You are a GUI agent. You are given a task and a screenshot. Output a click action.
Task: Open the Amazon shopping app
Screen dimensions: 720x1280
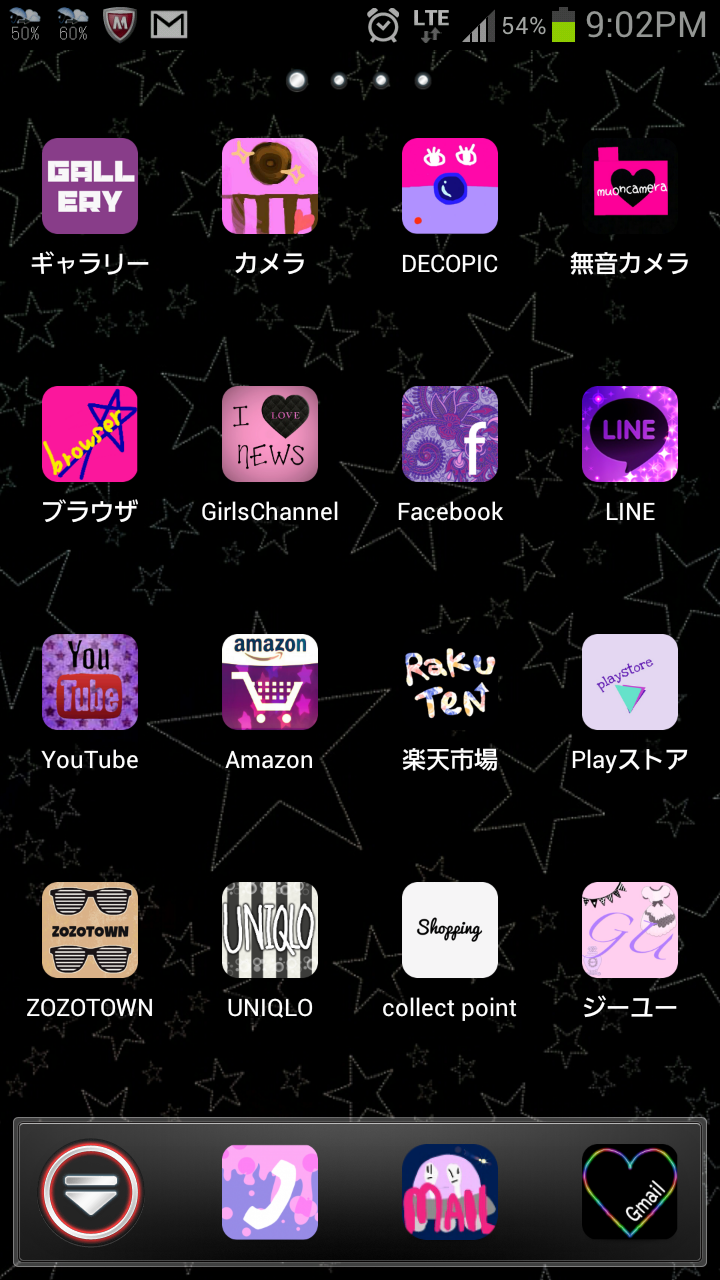[270, 682]
